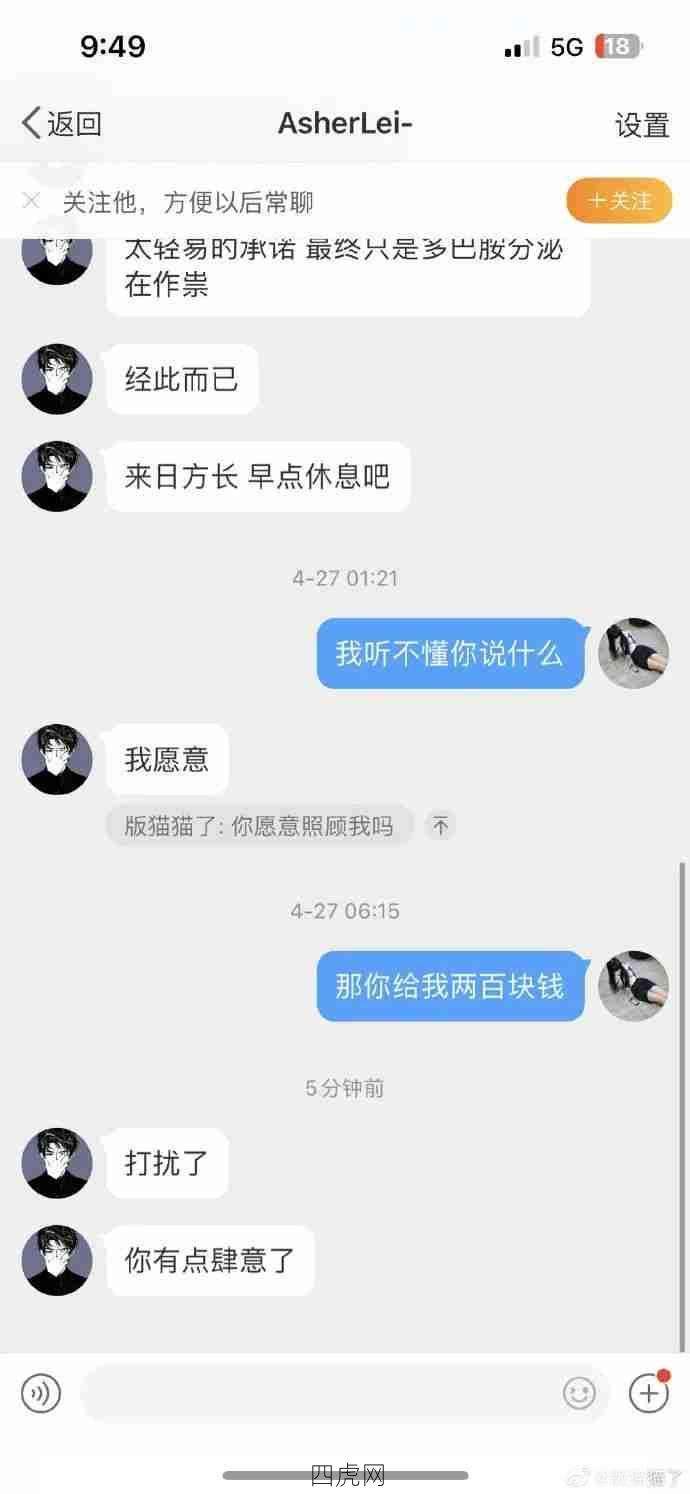Jump to the quoted message 你愿意照顾我吗
Image resolution: width=690 pixels, height=1494 pixels.
coord(259,826)
